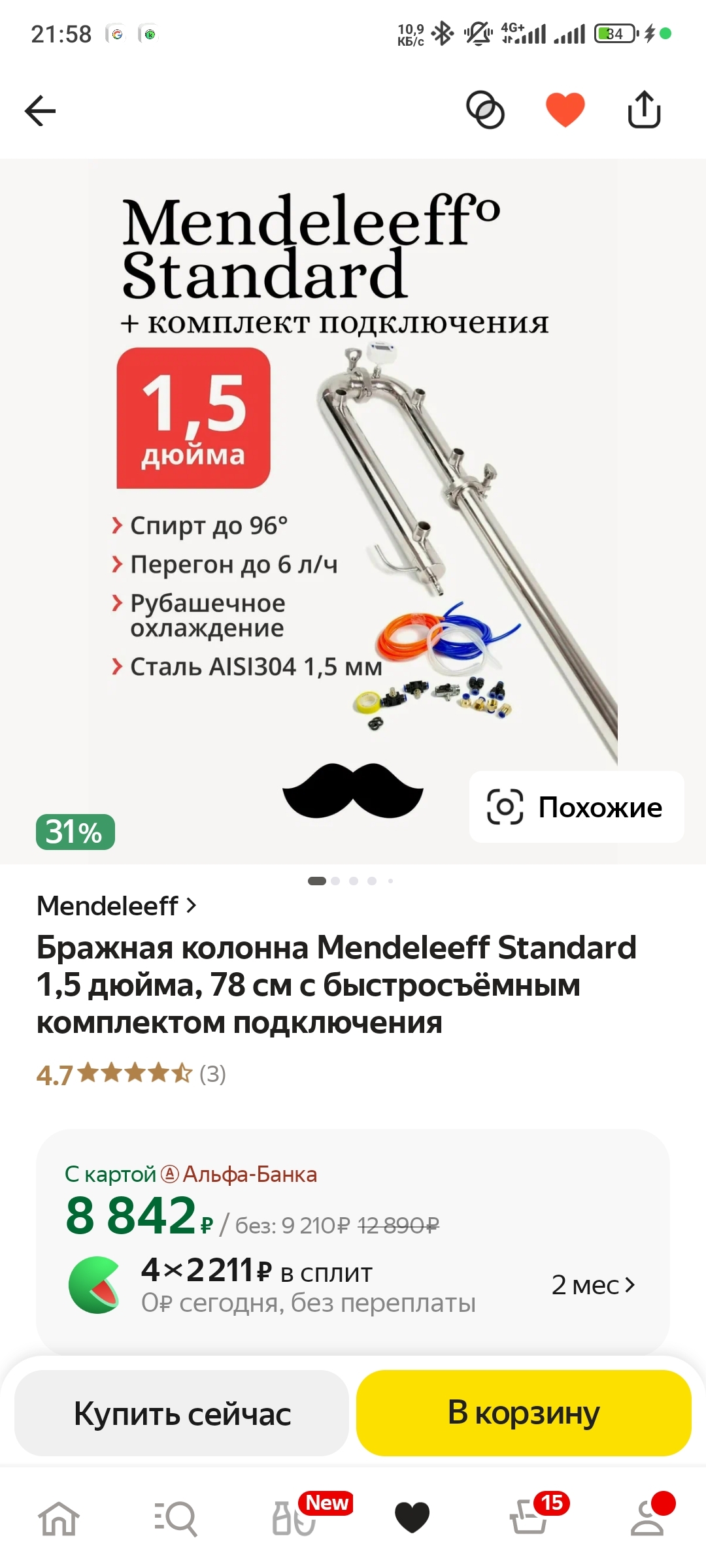Tap Купить сейчас to buy now
The width and height of the screenshot is (706, 1568).
182,1414
